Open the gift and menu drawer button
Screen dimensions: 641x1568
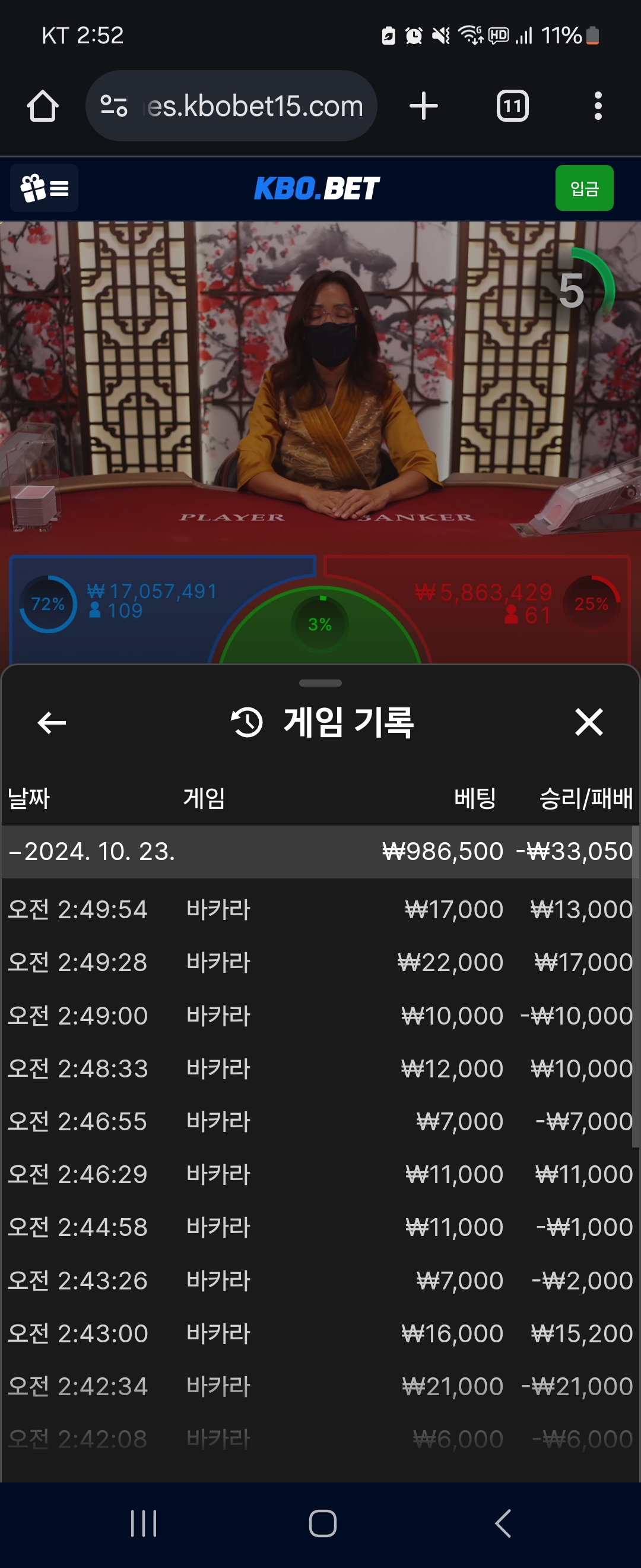pos(45,188)
